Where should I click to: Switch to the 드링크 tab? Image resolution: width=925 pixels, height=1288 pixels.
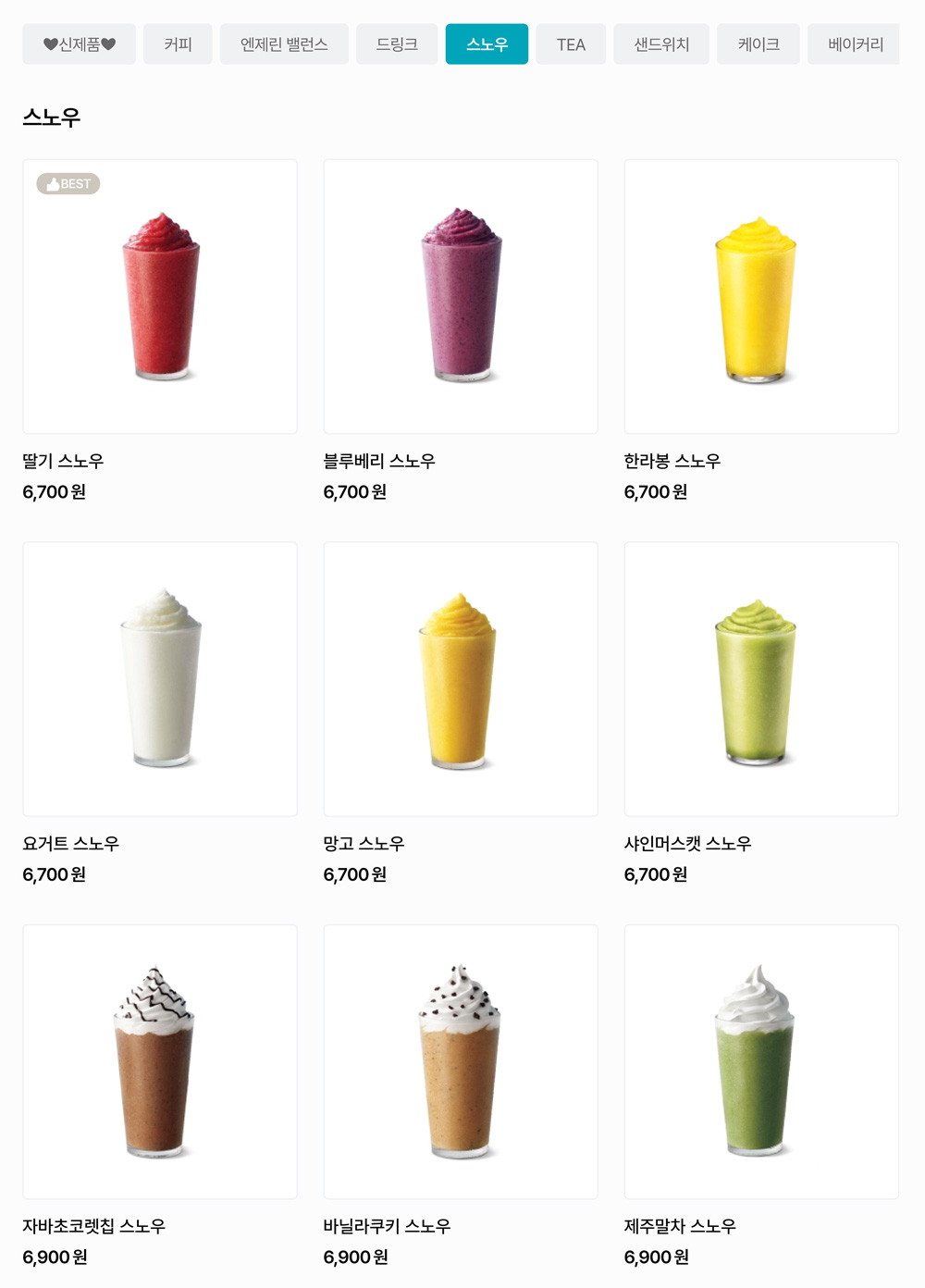pyautogui.click(x=397, y=44)
